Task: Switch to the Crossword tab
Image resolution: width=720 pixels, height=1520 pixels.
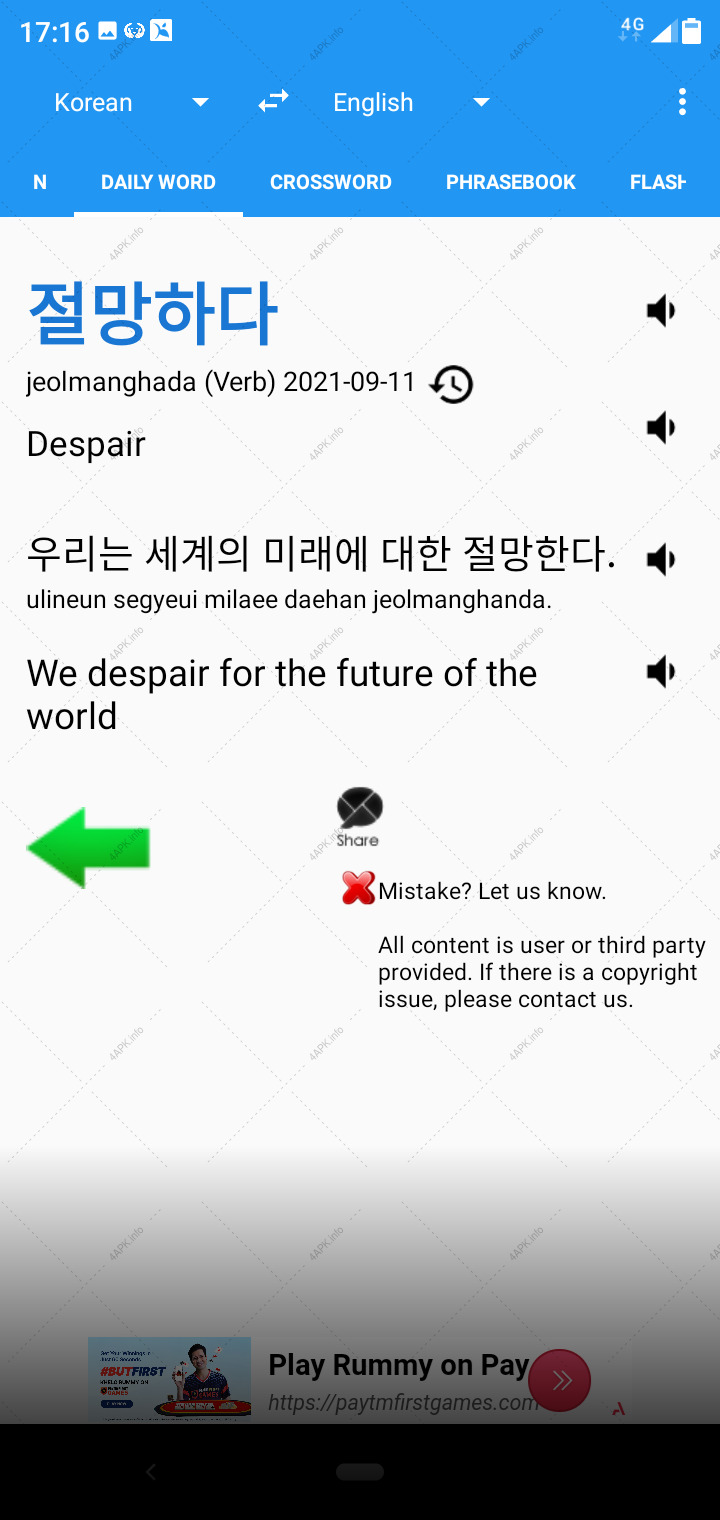Action: (331, 182)
